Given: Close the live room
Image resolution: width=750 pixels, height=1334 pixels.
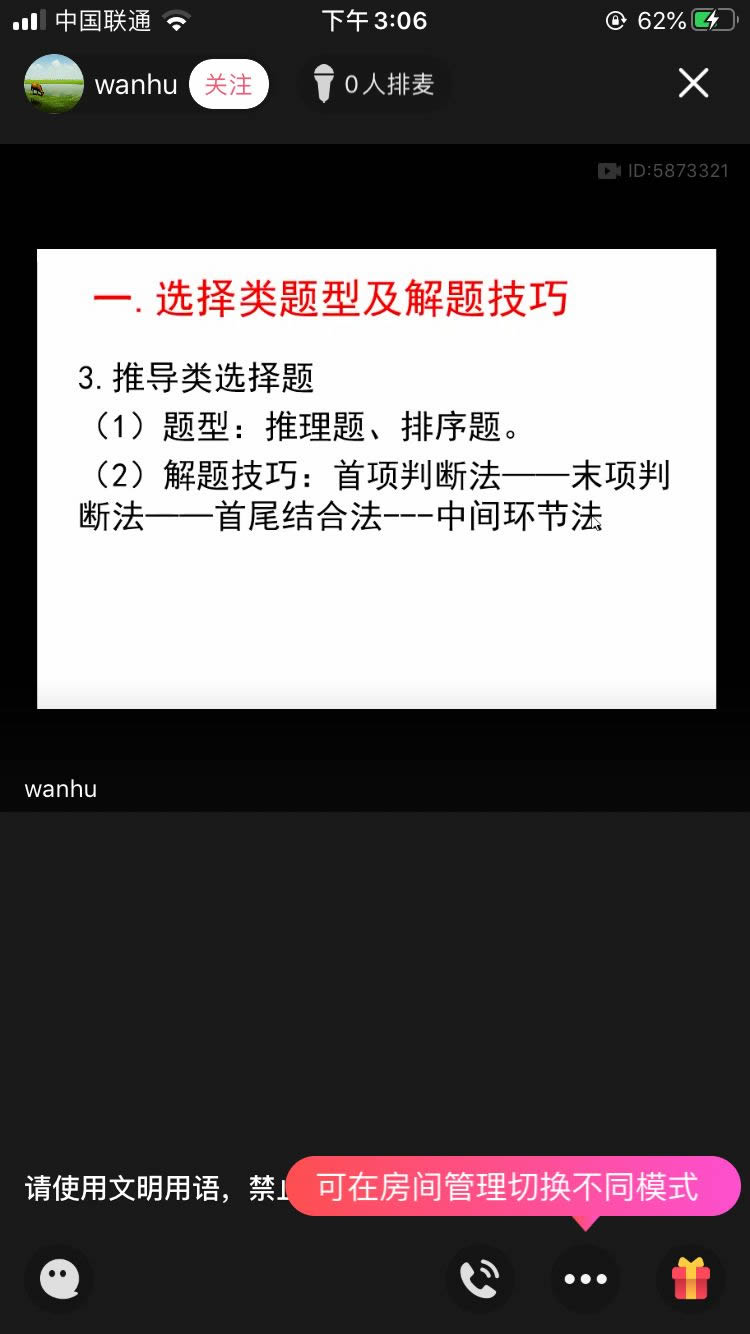Looking at the screenshot, I should tap(693, 83).
